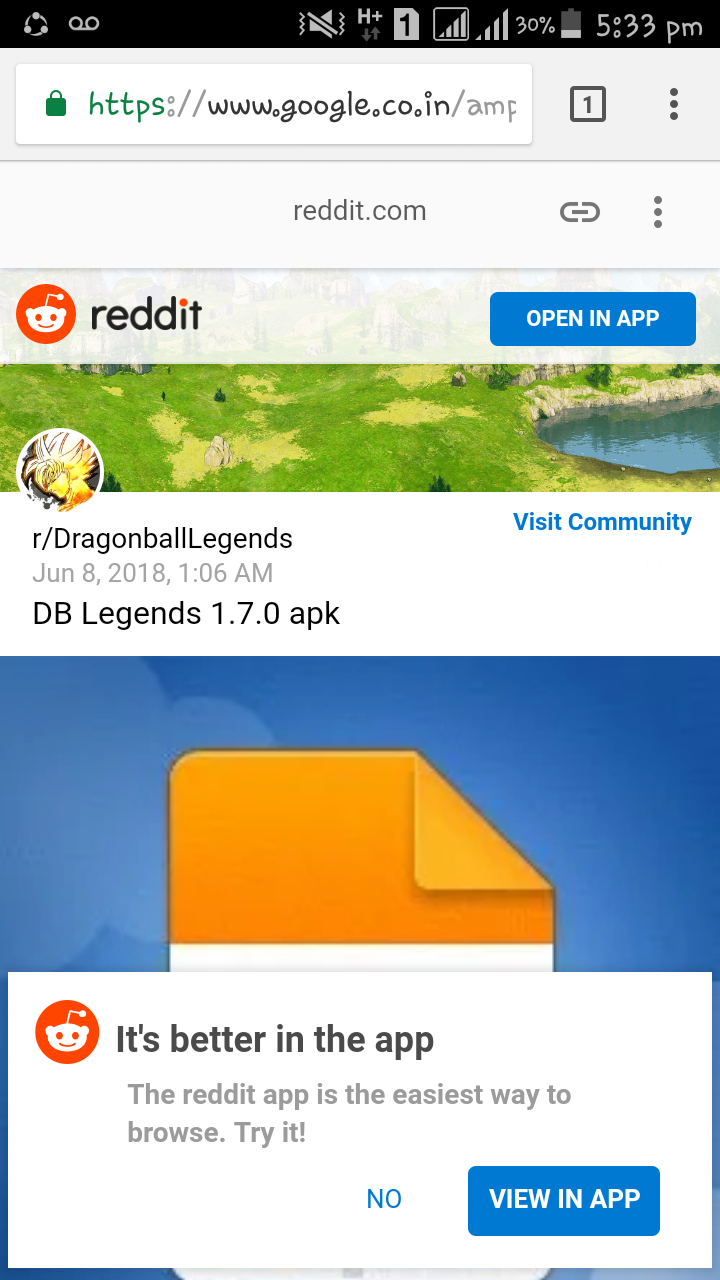Copy the AMP page link icon
The image size is (720, 1280).
tap(580, 211)
